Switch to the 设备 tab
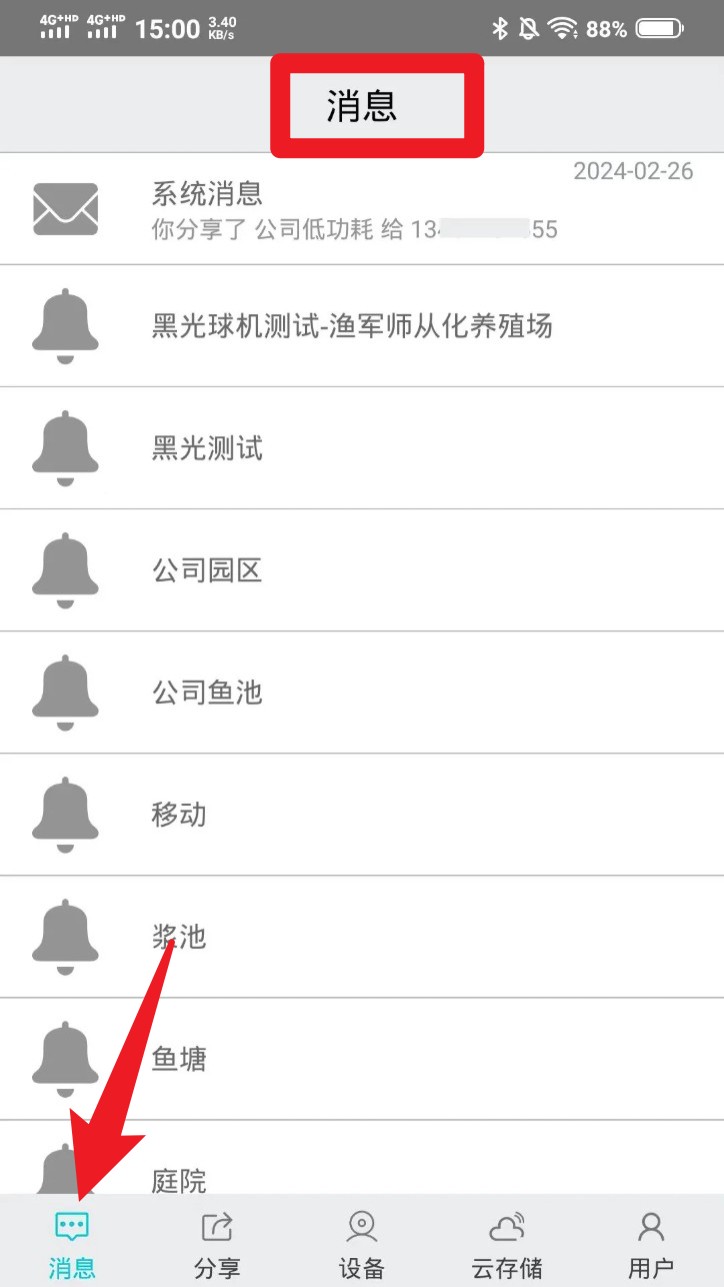724x1287 pixels. [362, 1242]
